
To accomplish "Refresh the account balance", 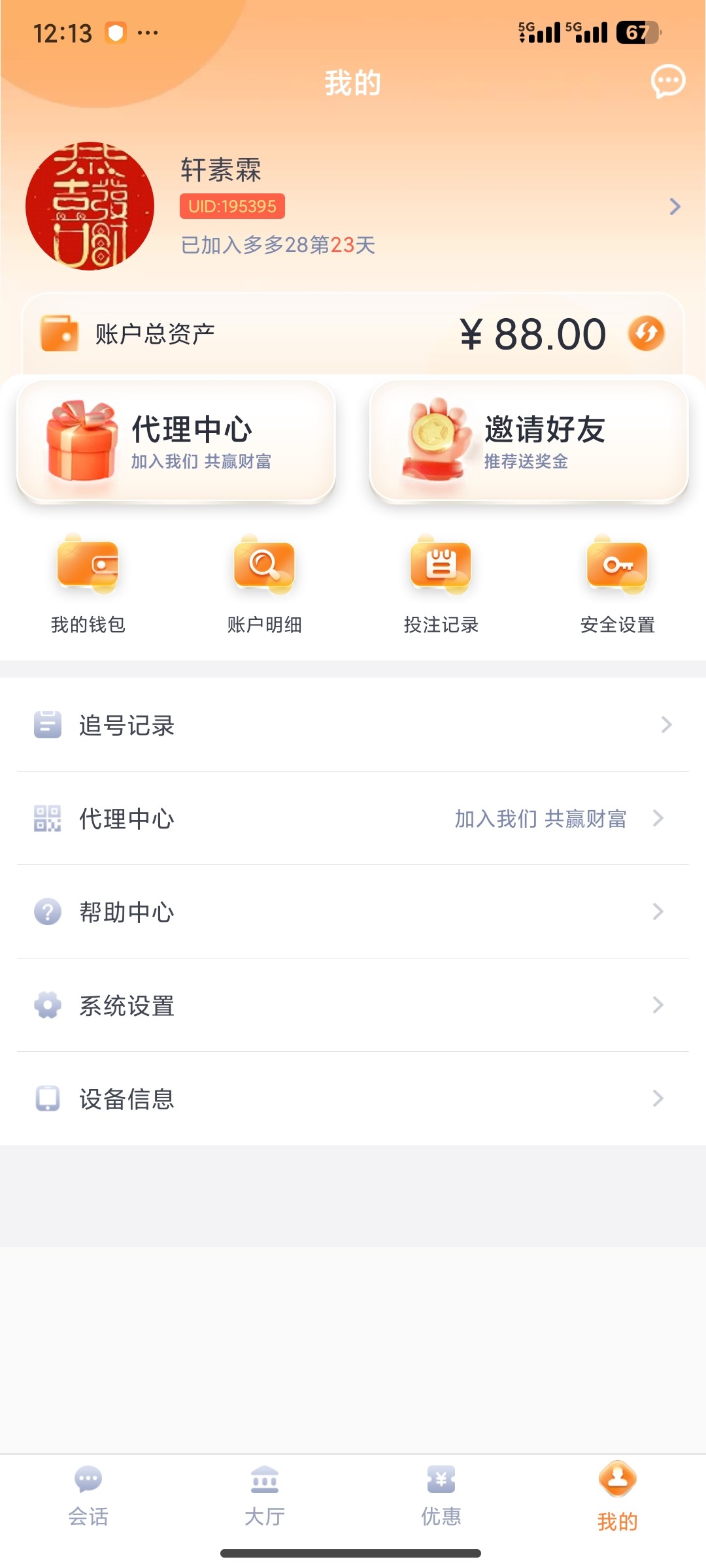I will click(646, 333).
